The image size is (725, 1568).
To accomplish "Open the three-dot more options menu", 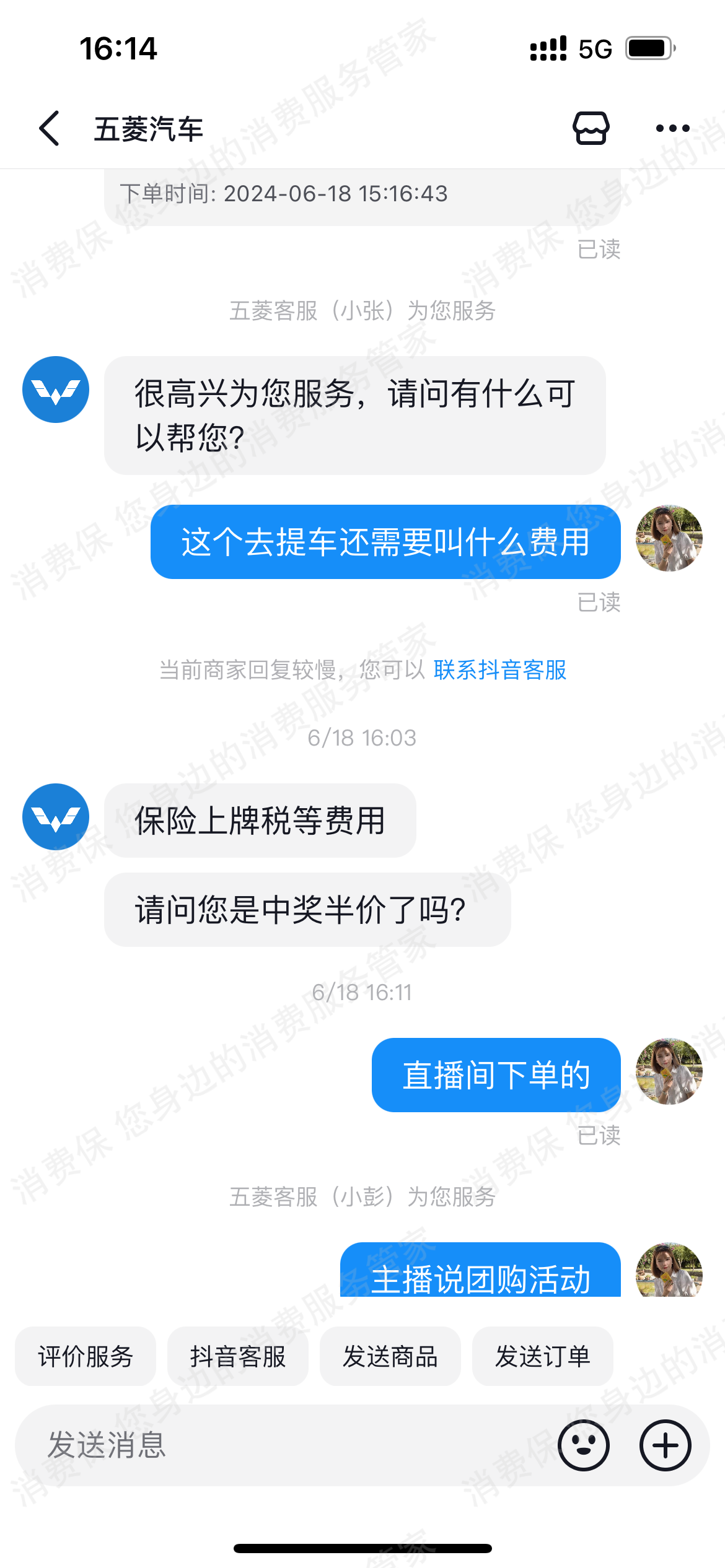I will 672,128.
